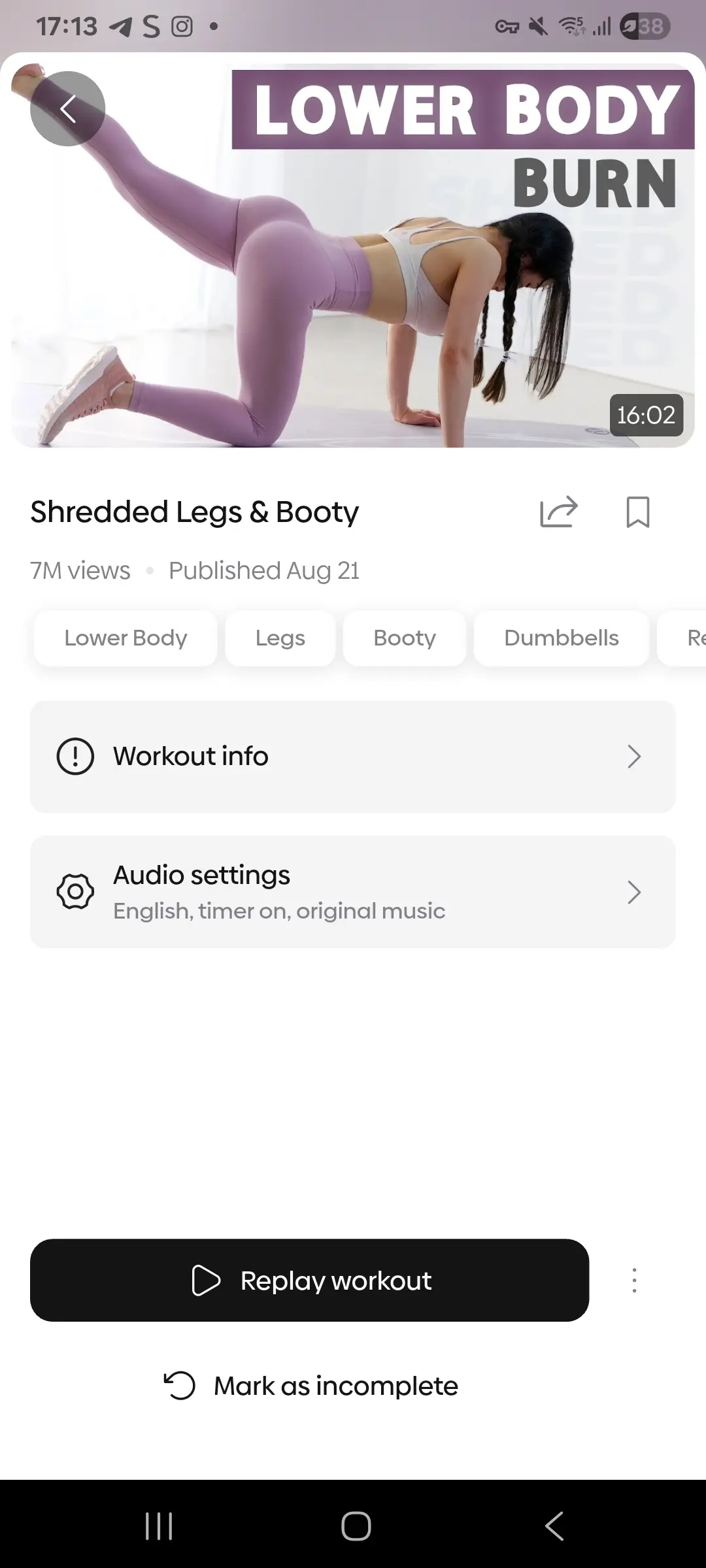The width and height of the screenshot is (706, 1568).
Task: Replay workout
Action: pos(310,1281)
